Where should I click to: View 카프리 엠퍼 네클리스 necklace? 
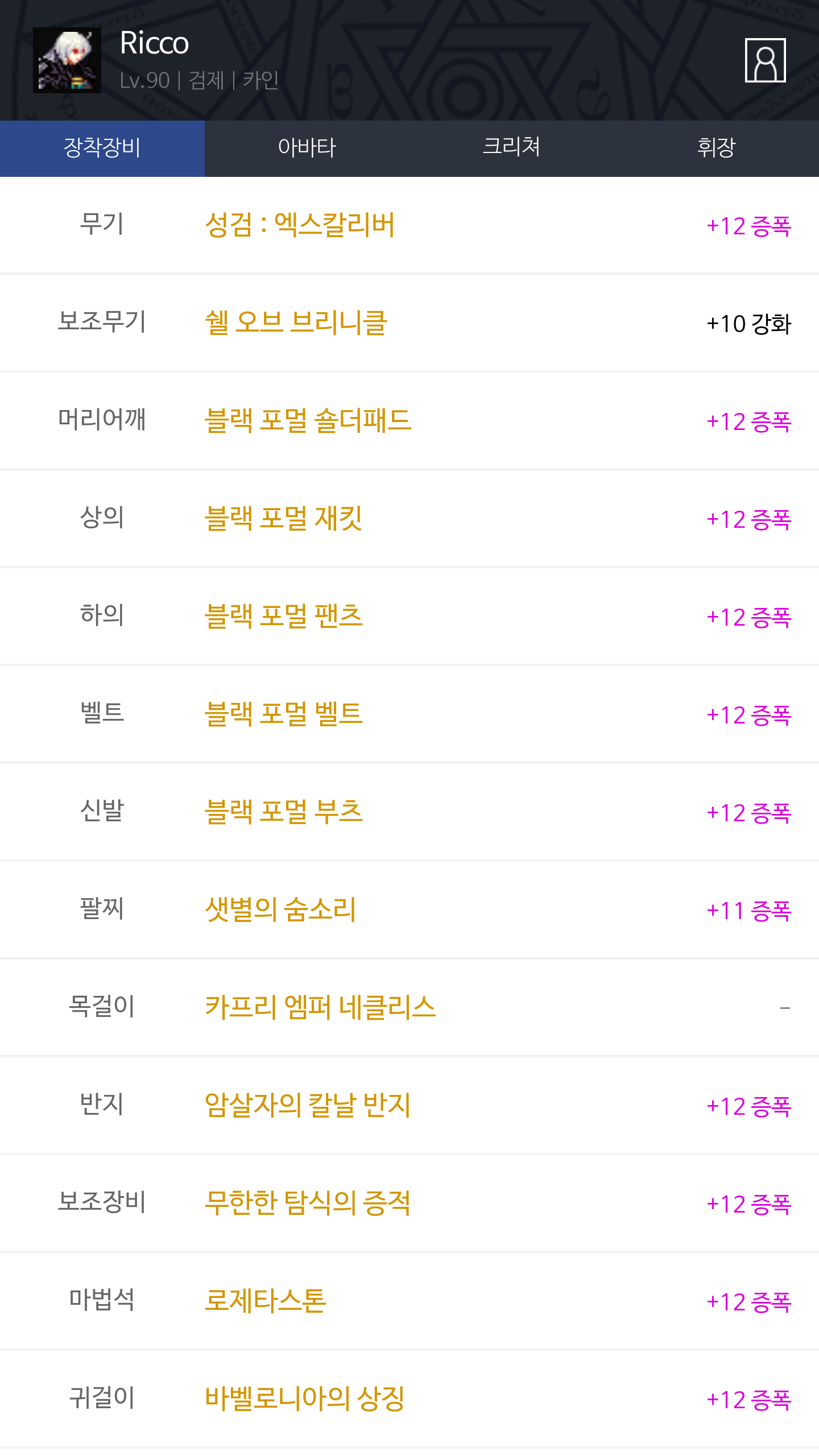409,1008
